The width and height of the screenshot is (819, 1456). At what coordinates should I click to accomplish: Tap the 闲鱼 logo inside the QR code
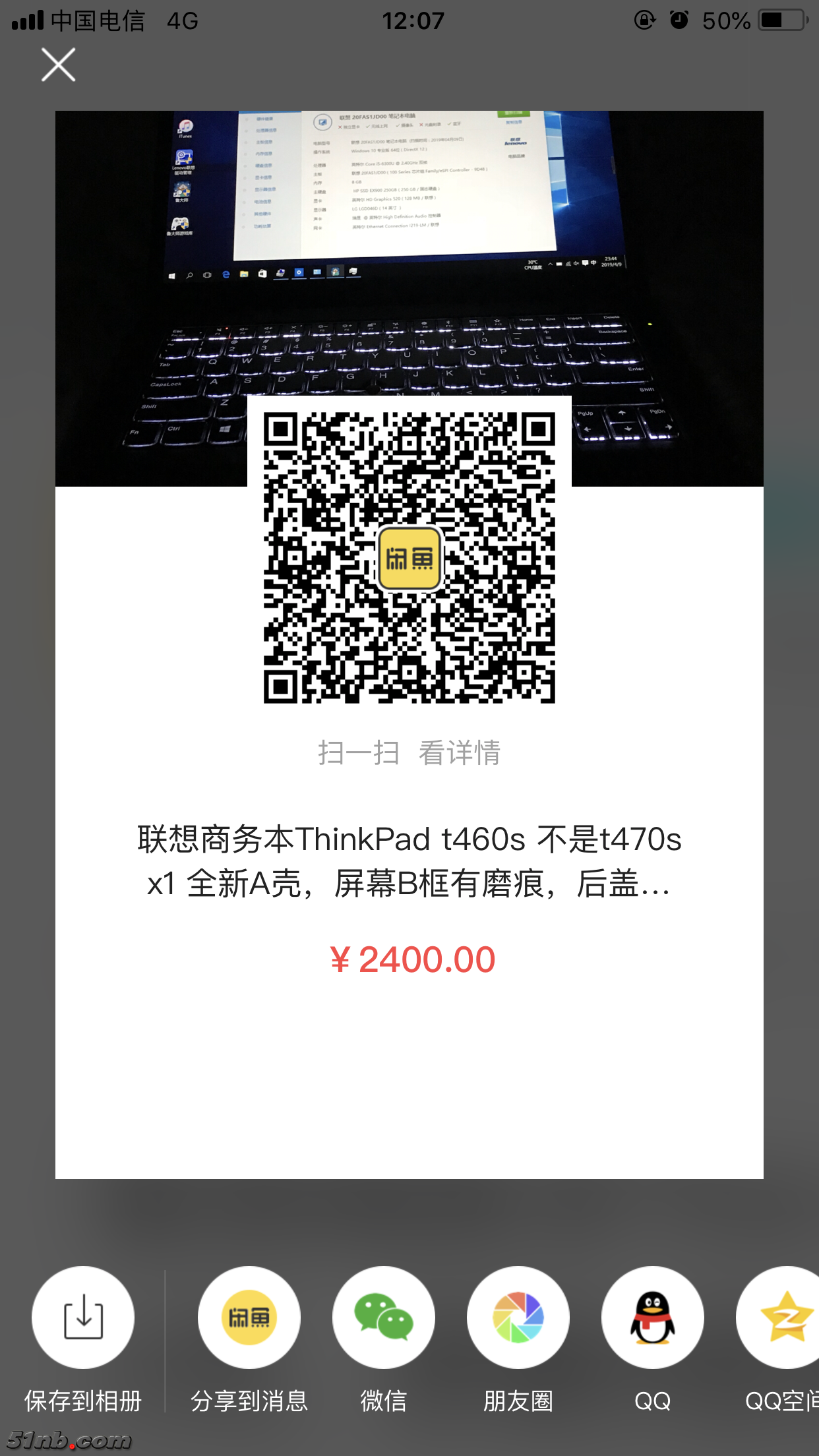point(410,557)
